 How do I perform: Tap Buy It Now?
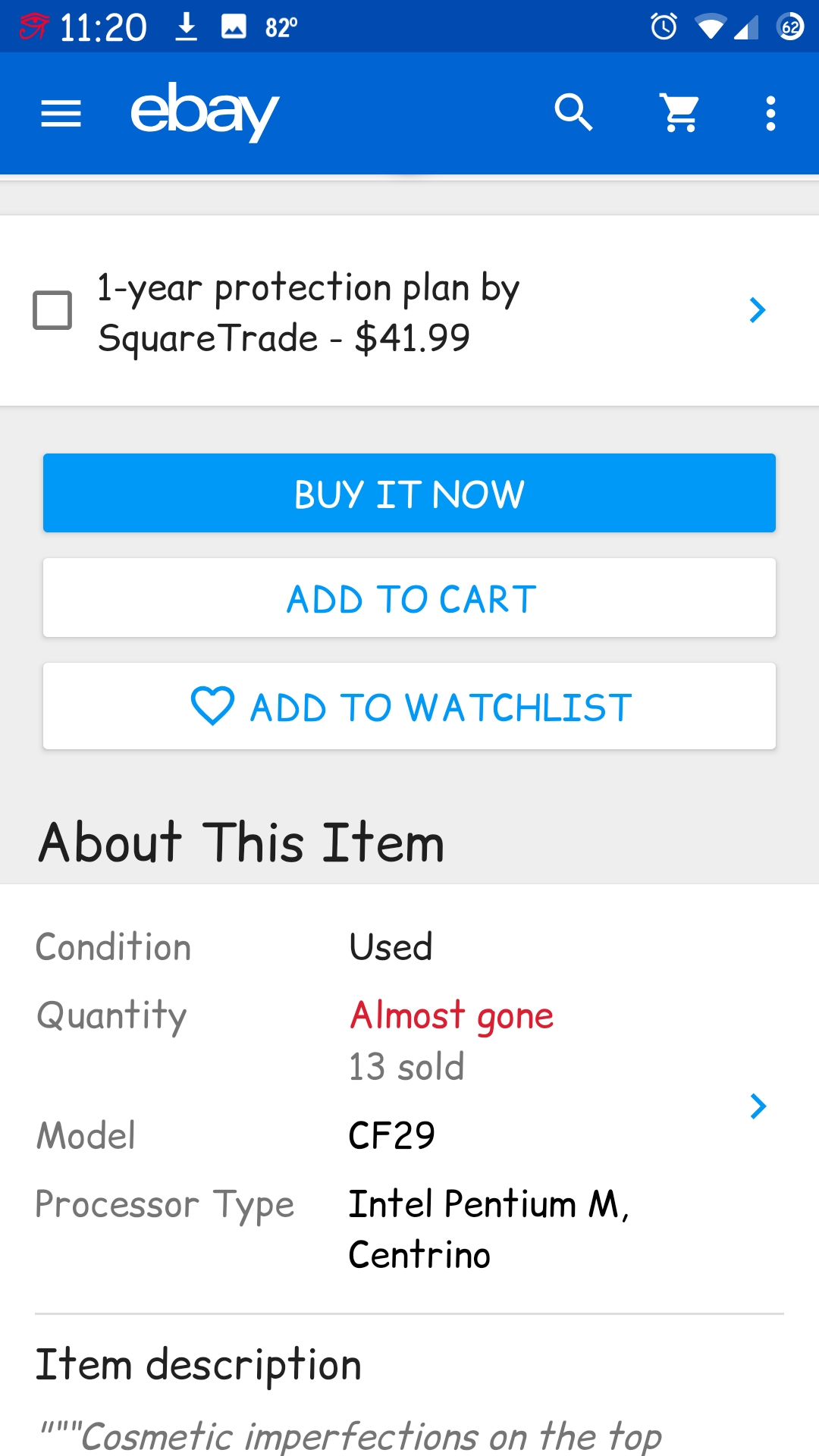pos(409,493)
